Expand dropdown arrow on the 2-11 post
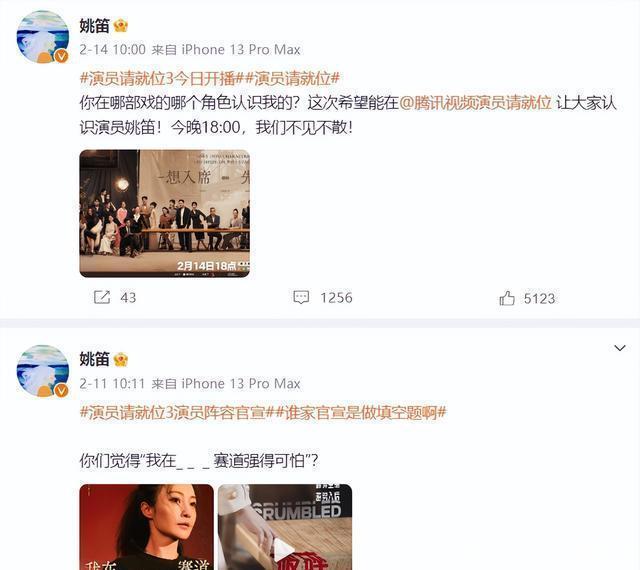This screenshot has width=640, height=570. coord(619,348)
